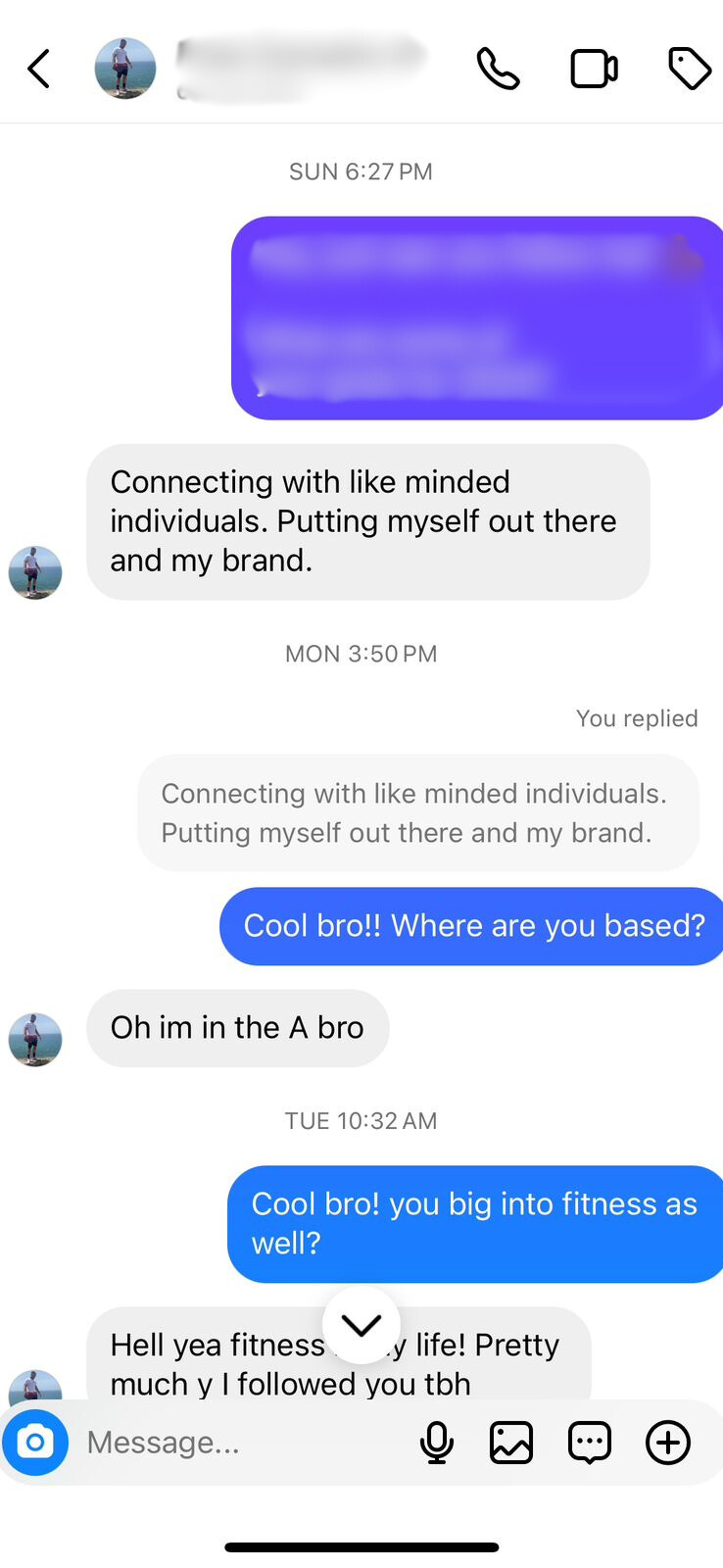Open the saved replies chat-bubble icon
The image size is (723, 1568).
point(590,1442)
